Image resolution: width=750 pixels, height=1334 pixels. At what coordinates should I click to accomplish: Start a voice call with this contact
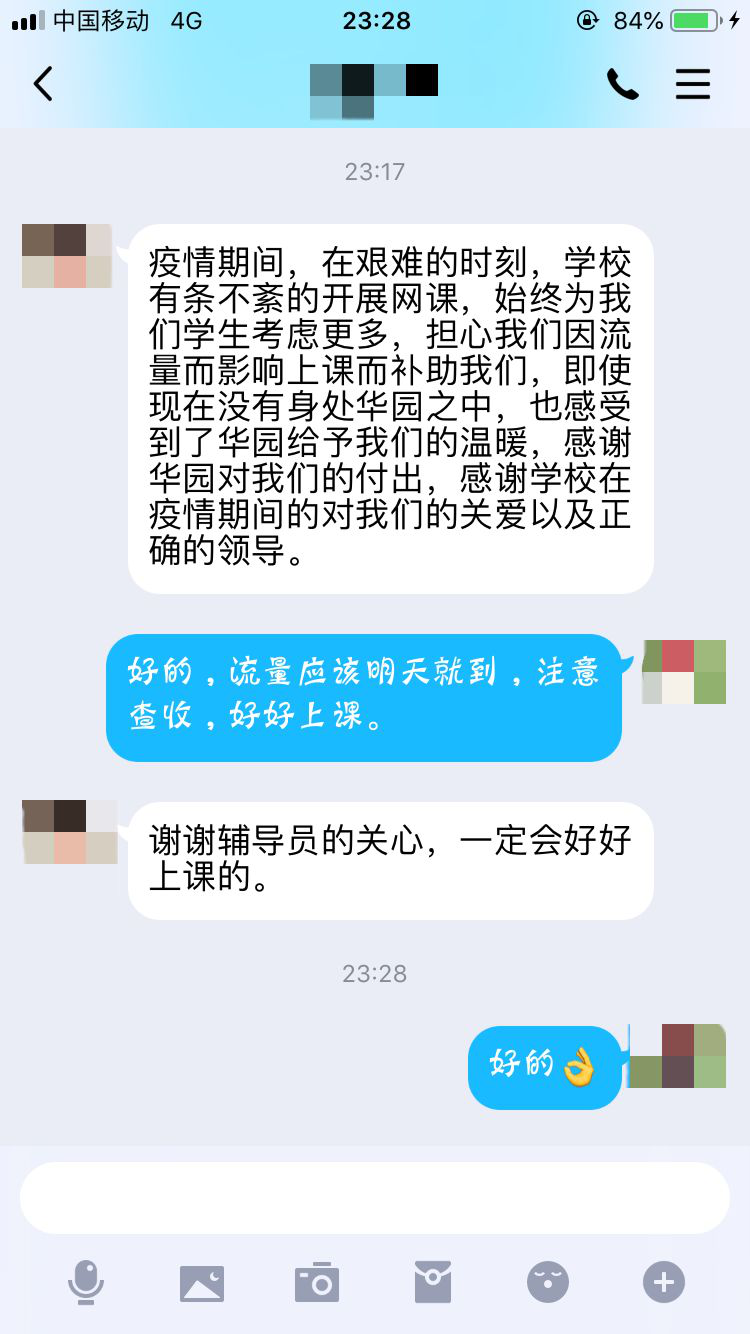pos(622,85)
